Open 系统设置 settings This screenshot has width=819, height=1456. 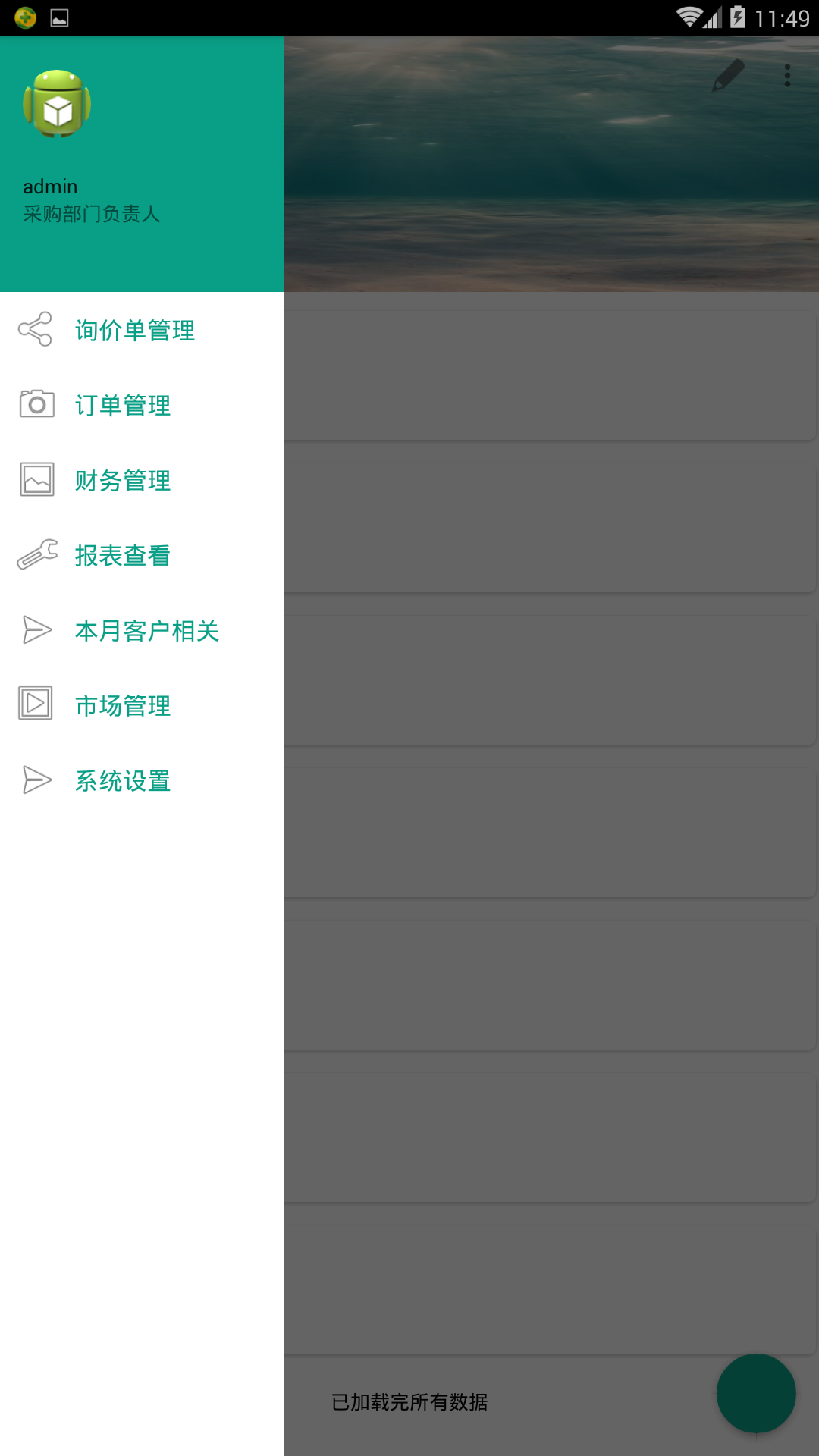point(123,780)
